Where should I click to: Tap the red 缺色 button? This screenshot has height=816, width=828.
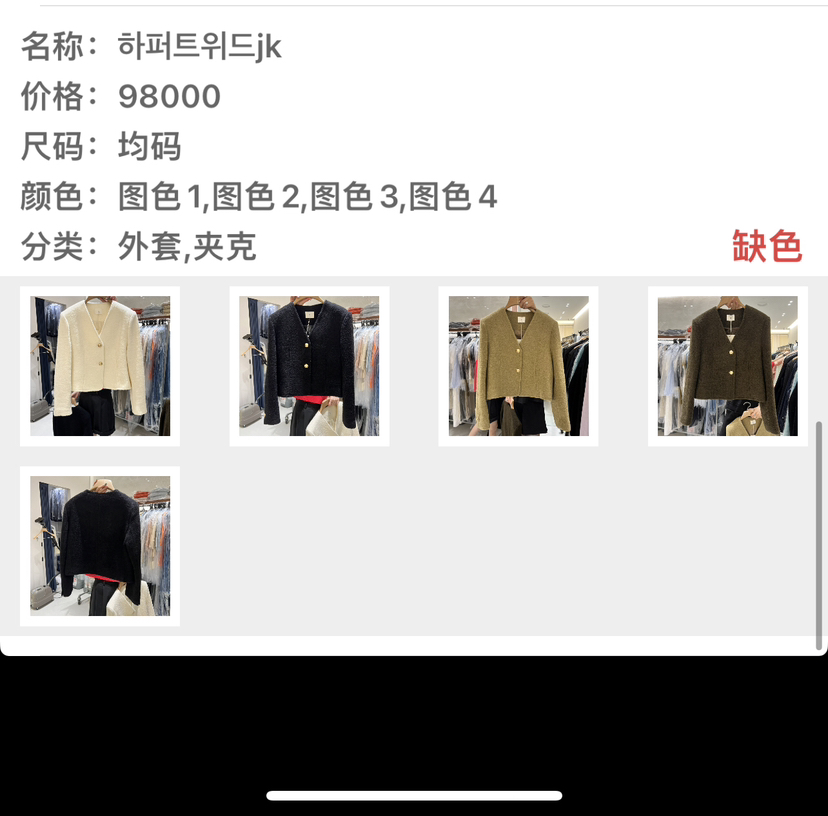point(767,246)
